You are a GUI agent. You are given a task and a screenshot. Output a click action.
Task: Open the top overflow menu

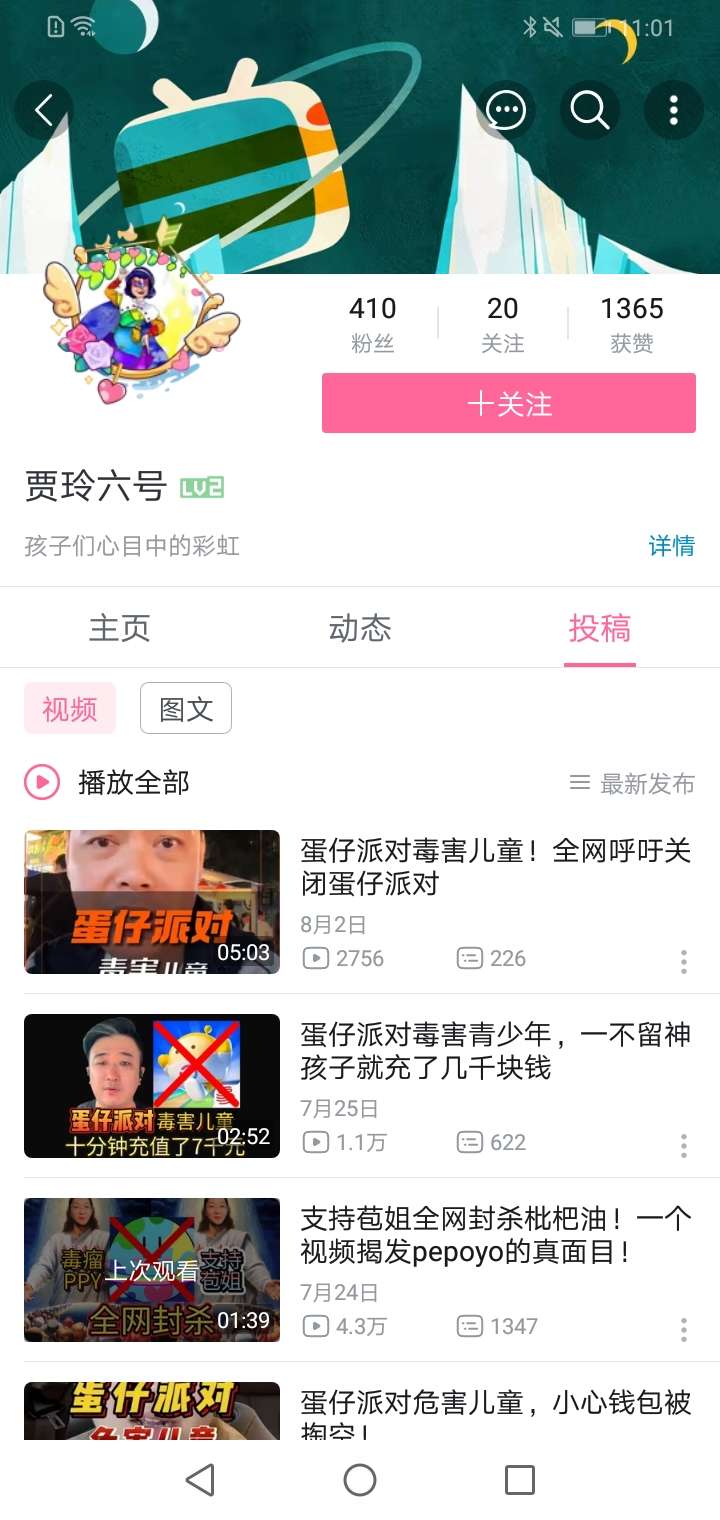click(673, 110)
